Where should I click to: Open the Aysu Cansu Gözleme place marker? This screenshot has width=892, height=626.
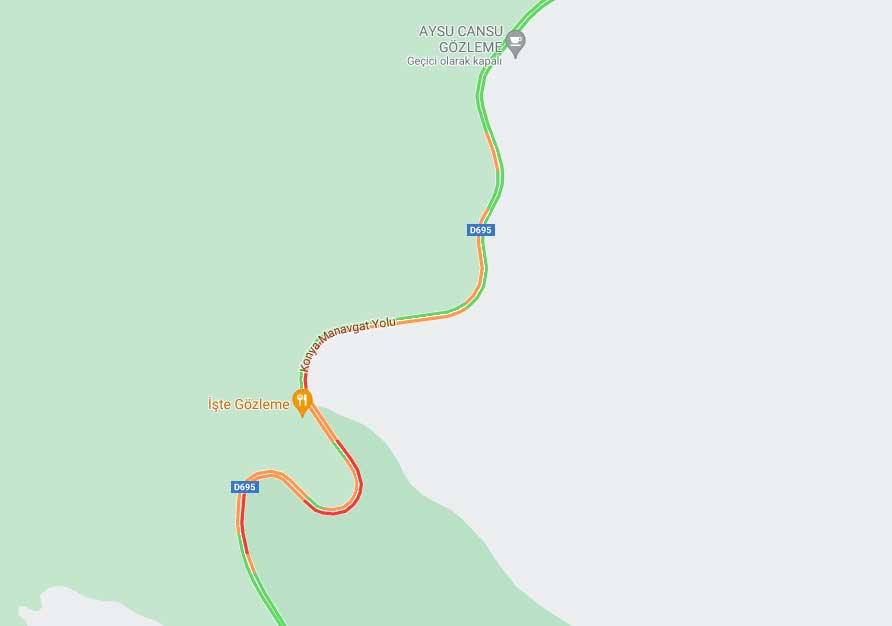(515, 42)
